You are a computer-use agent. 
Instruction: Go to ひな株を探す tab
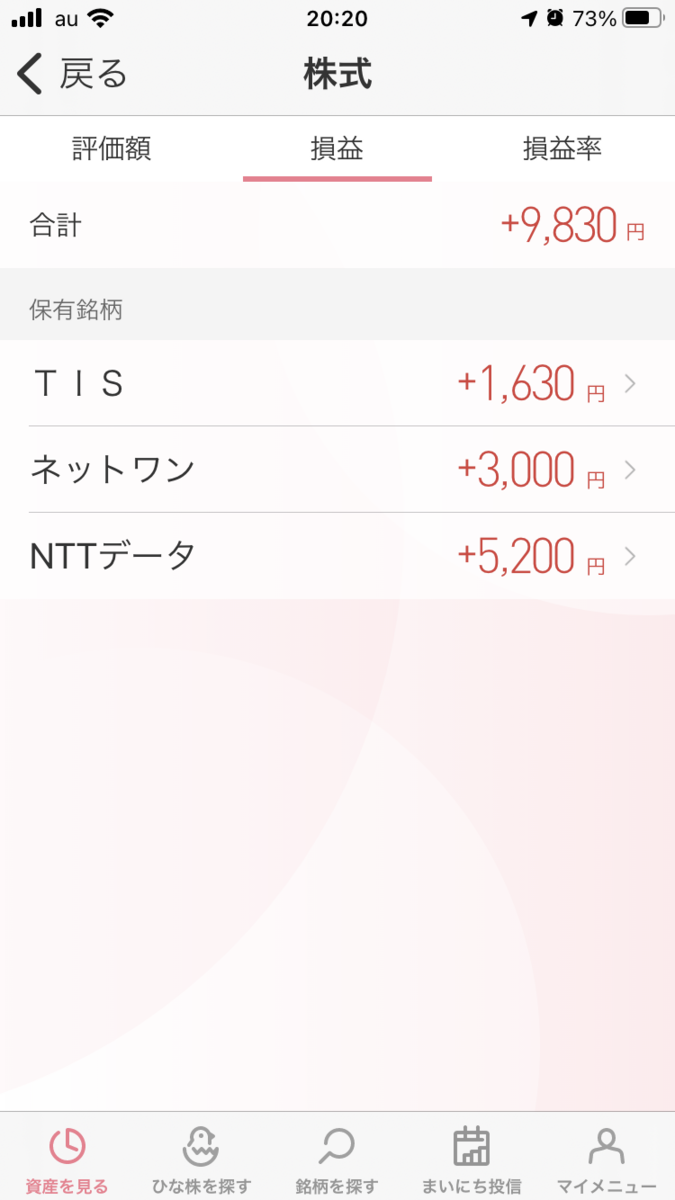pos(201,1159)
